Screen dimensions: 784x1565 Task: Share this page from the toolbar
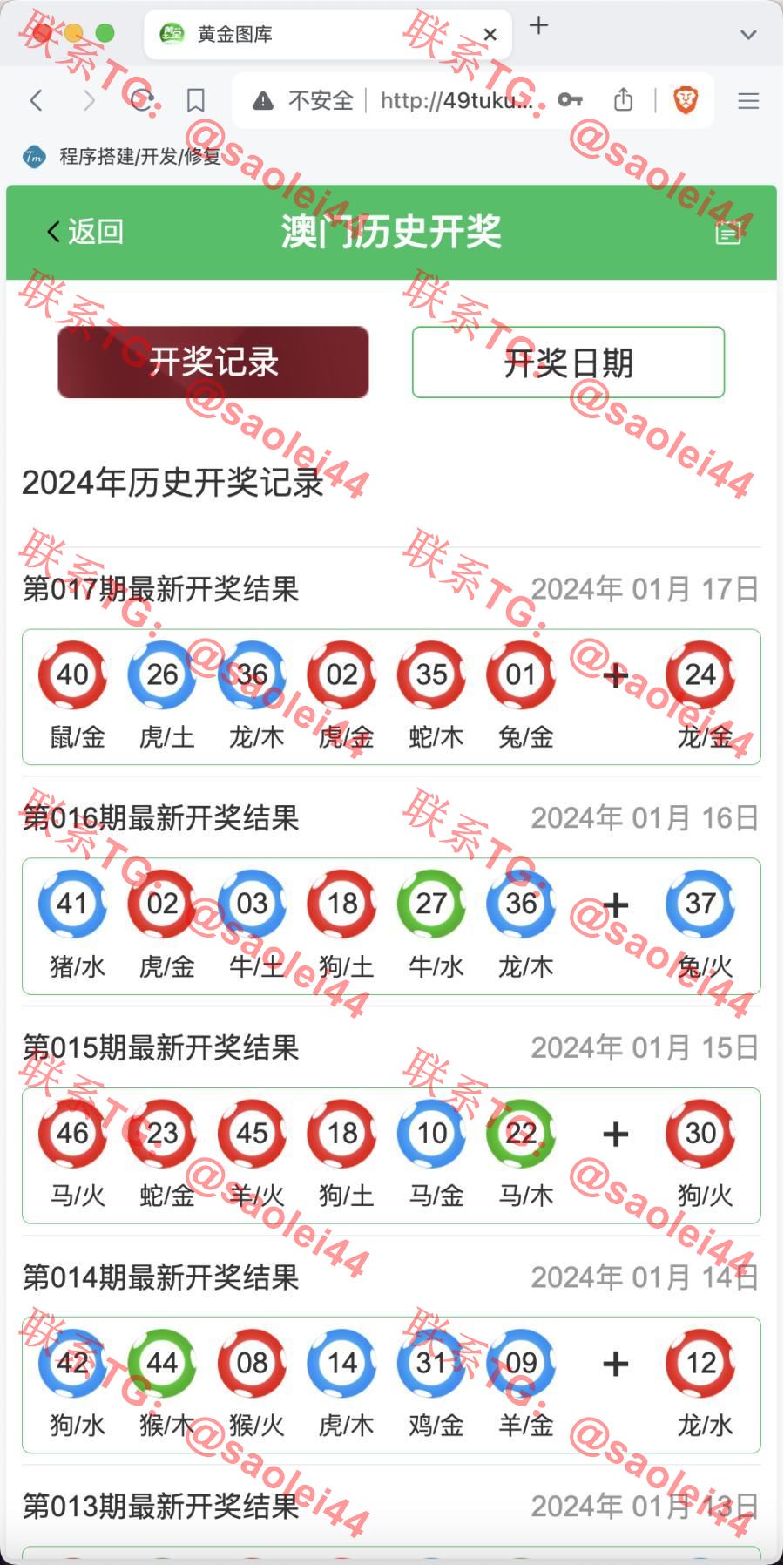click(623, 101)
